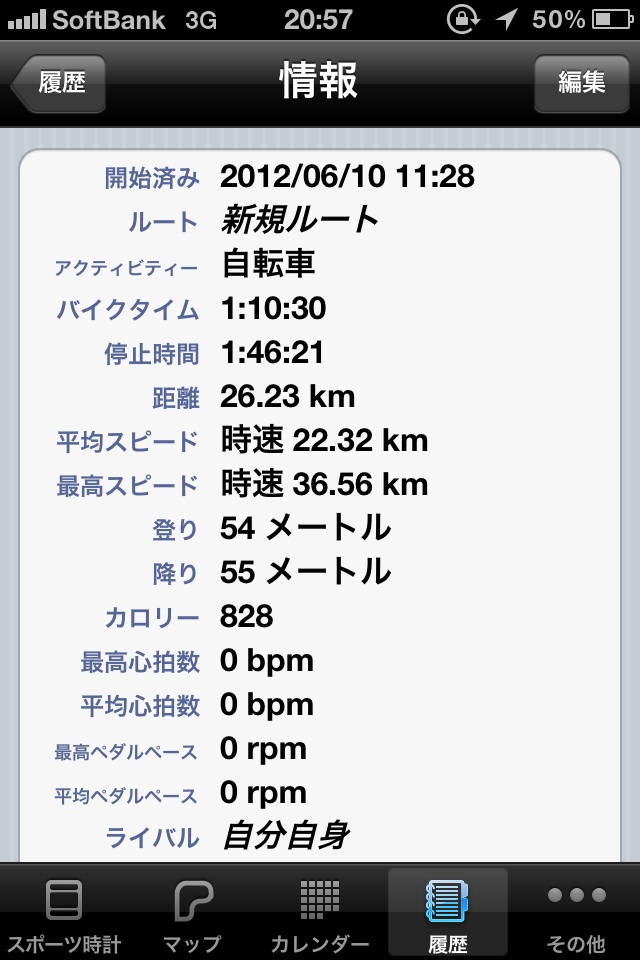Tap the 編集 edit button
Viewport: 640px width, 960px height.
point(581,82)
